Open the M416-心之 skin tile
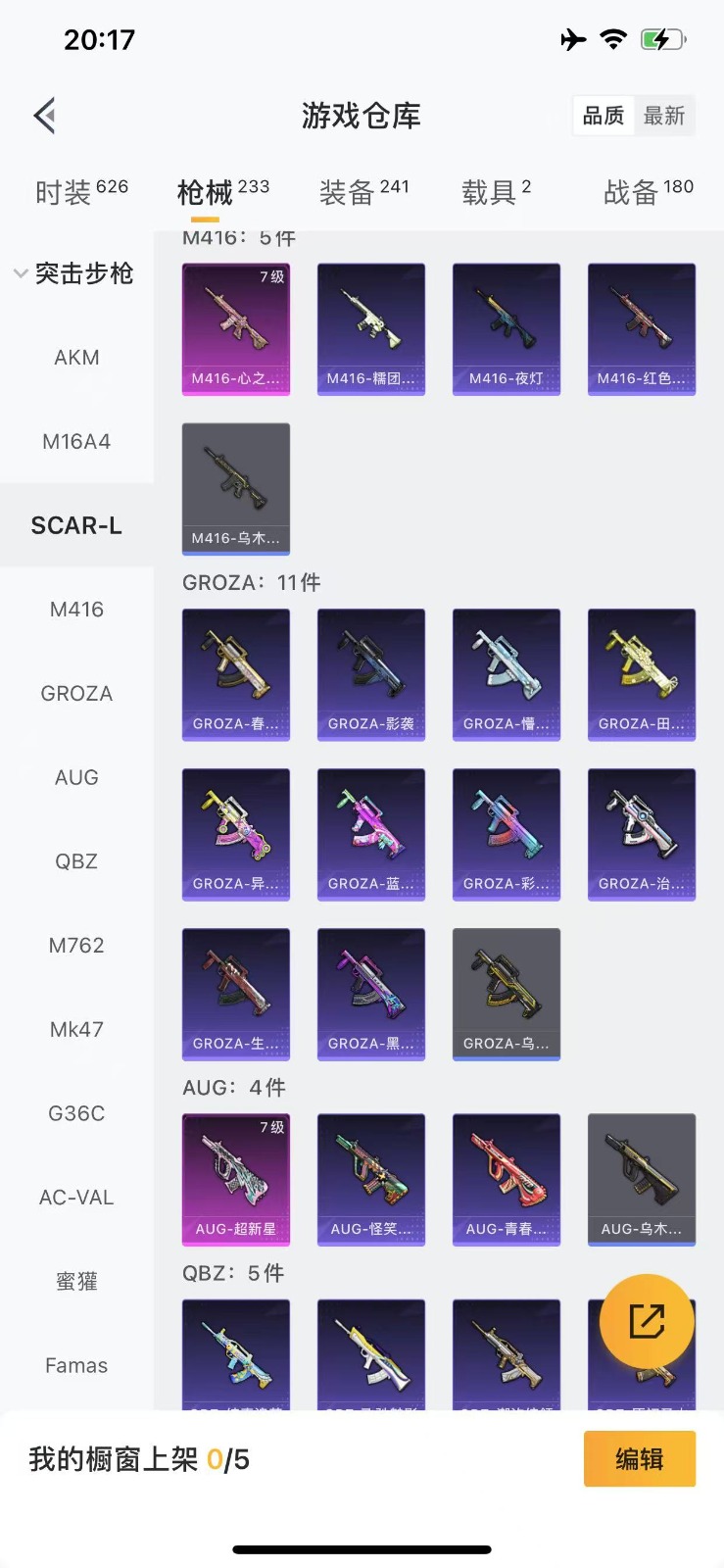 236,328
